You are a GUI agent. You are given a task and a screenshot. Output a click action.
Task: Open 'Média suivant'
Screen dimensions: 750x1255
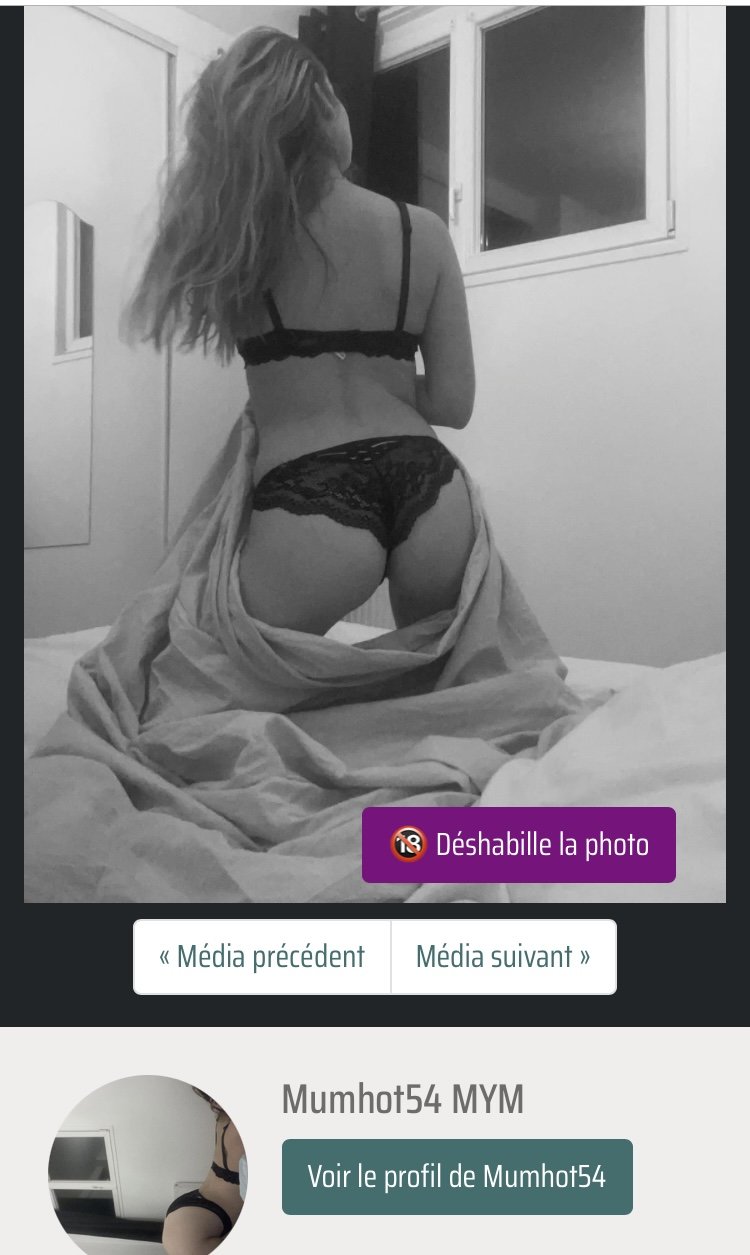503,957
